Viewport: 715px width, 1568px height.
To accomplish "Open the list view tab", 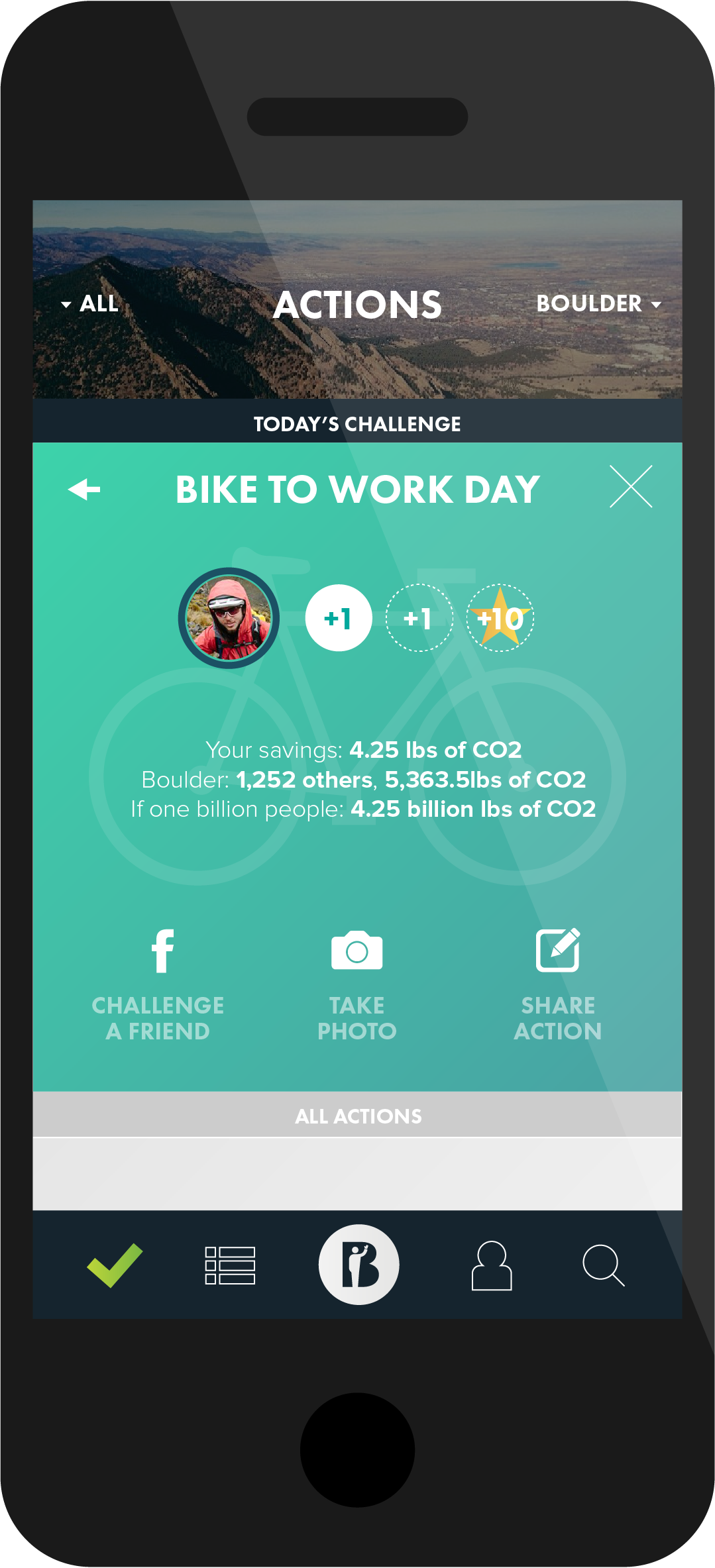I will (230, 1265).
